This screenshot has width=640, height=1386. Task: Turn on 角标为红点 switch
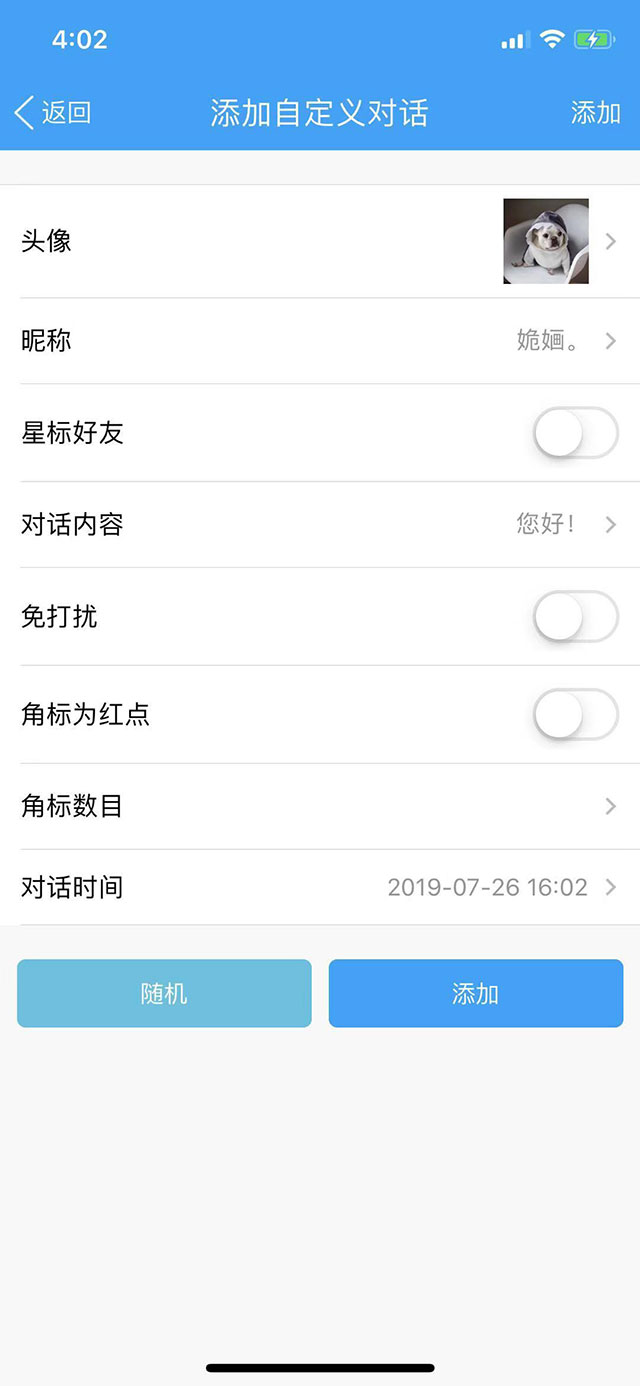point(575,714)
